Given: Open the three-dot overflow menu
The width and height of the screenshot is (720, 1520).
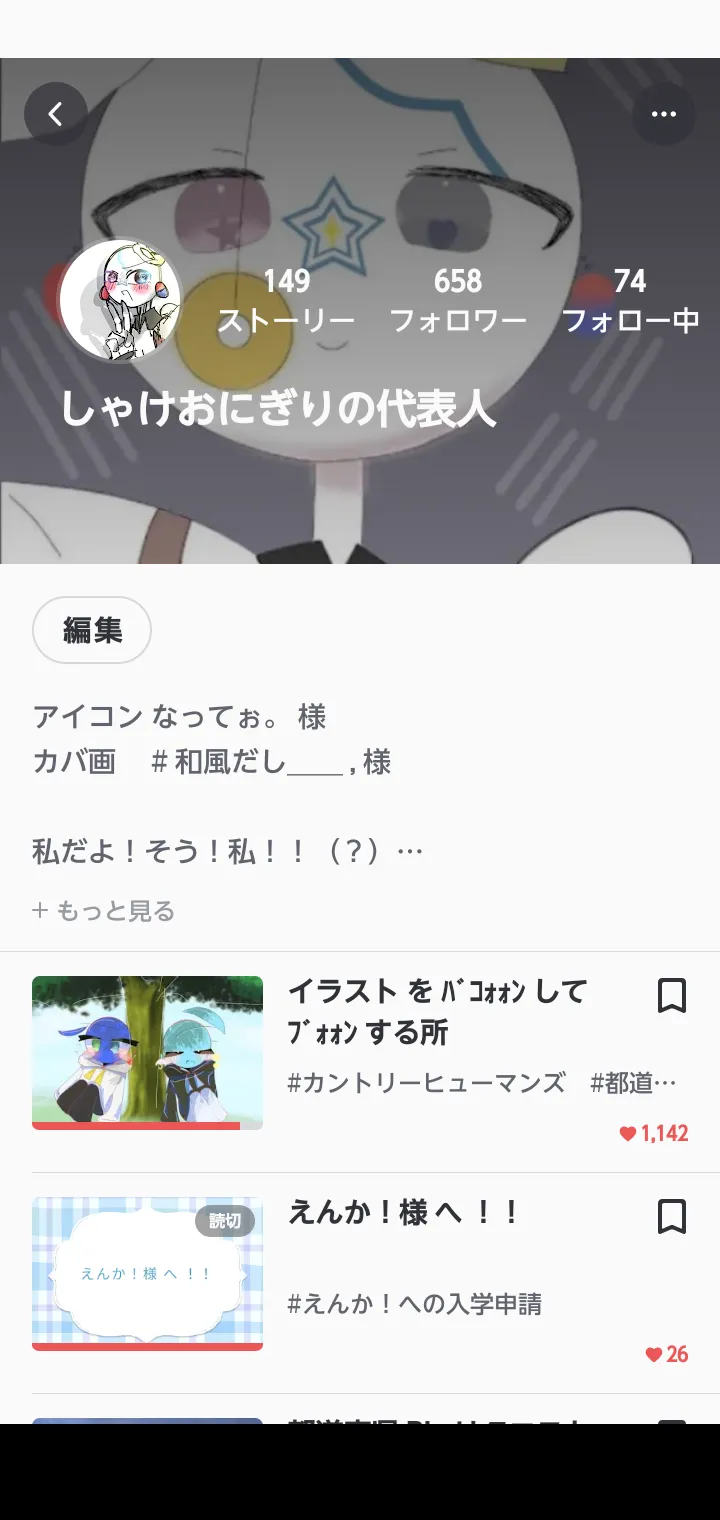Looking at the screenshot, I should click(664, 114).
